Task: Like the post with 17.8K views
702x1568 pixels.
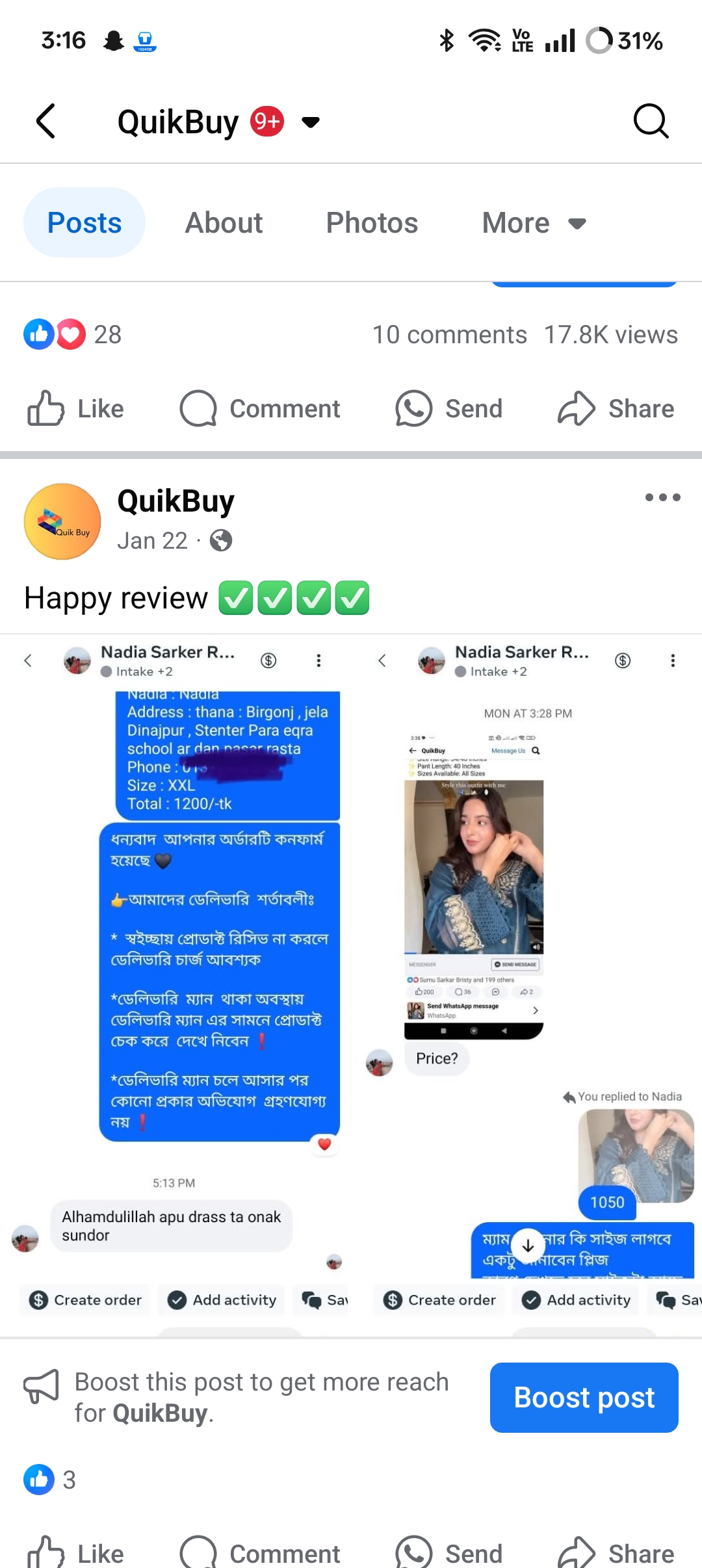Action: (x=76, y=409)
